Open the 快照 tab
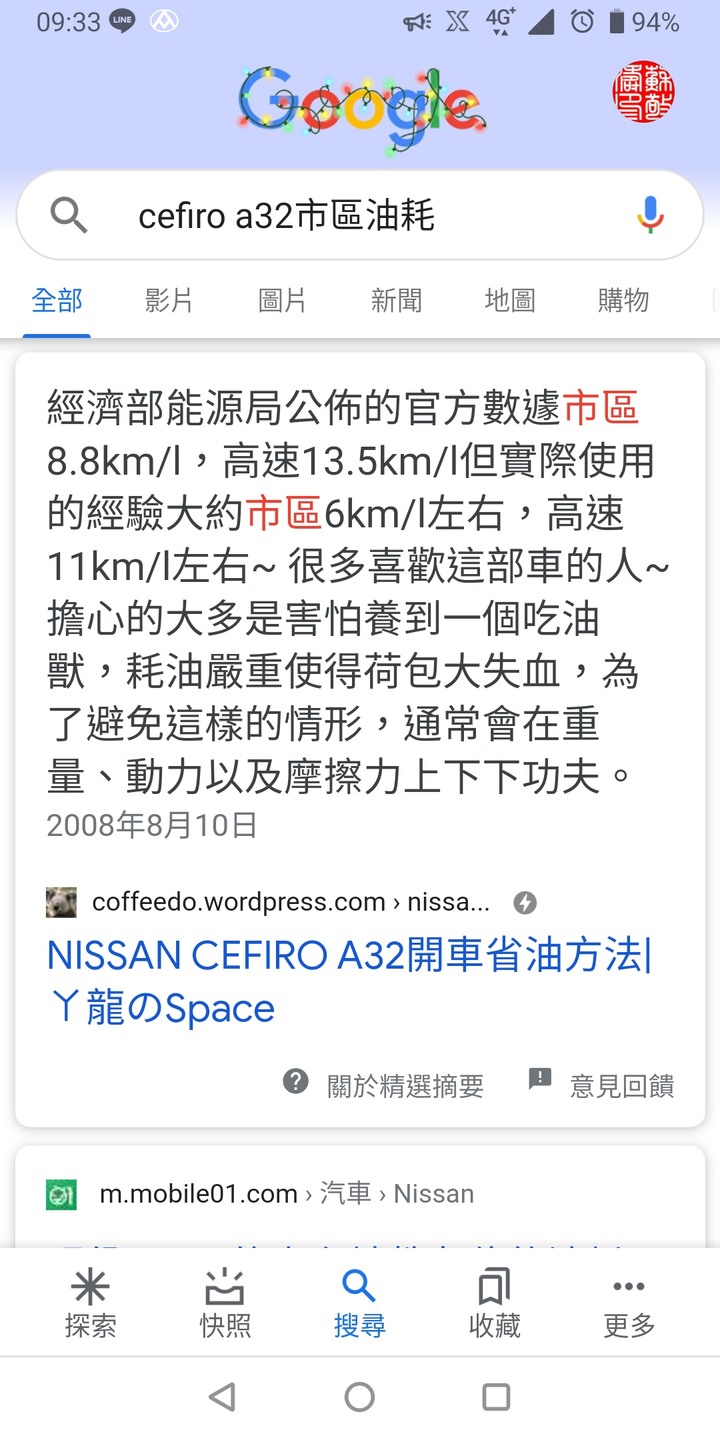This screenshot has height=1440, width=720. point(225,1303)
